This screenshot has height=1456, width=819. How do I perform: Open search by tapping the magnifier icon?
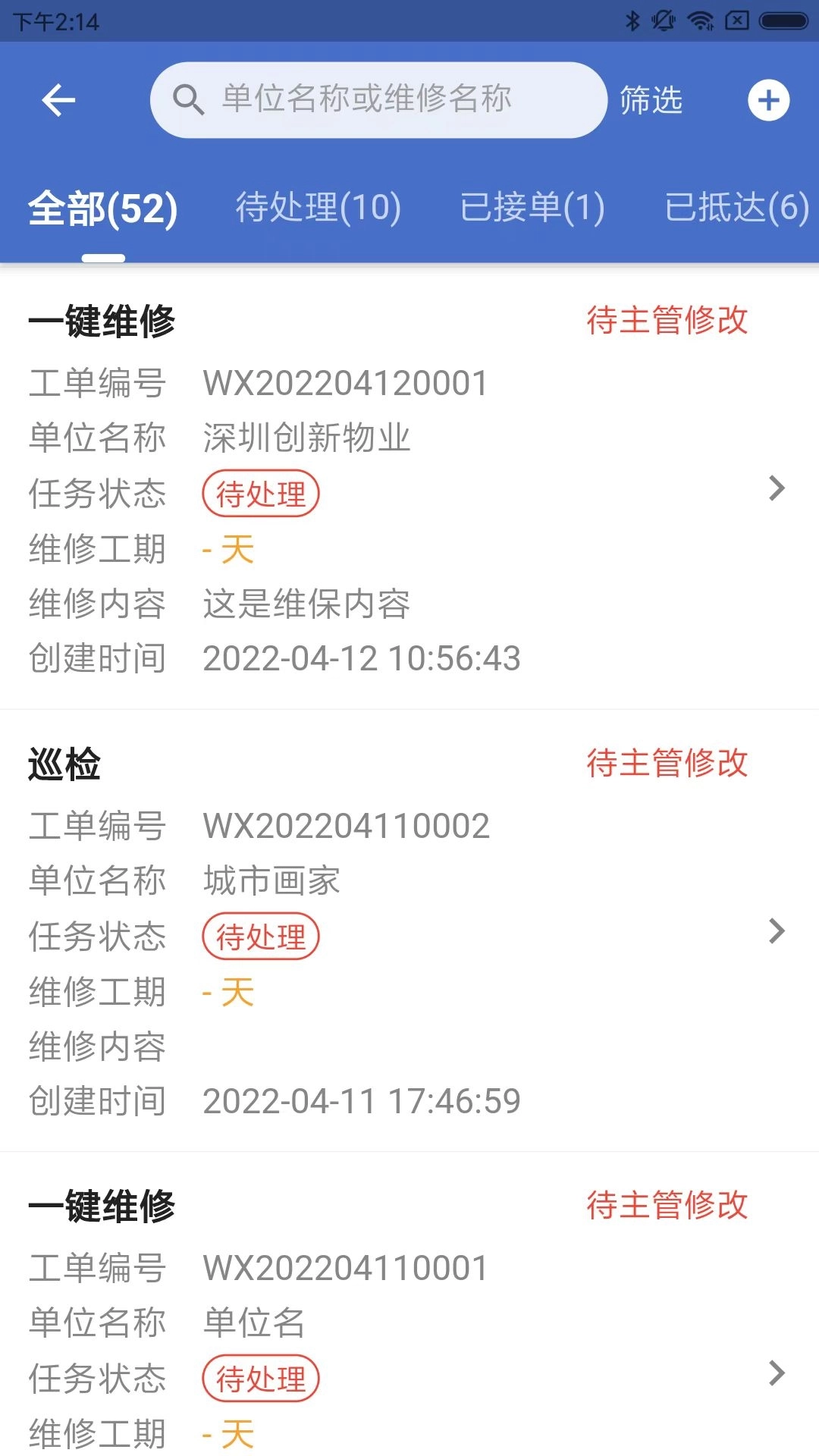tap(188, 99)
